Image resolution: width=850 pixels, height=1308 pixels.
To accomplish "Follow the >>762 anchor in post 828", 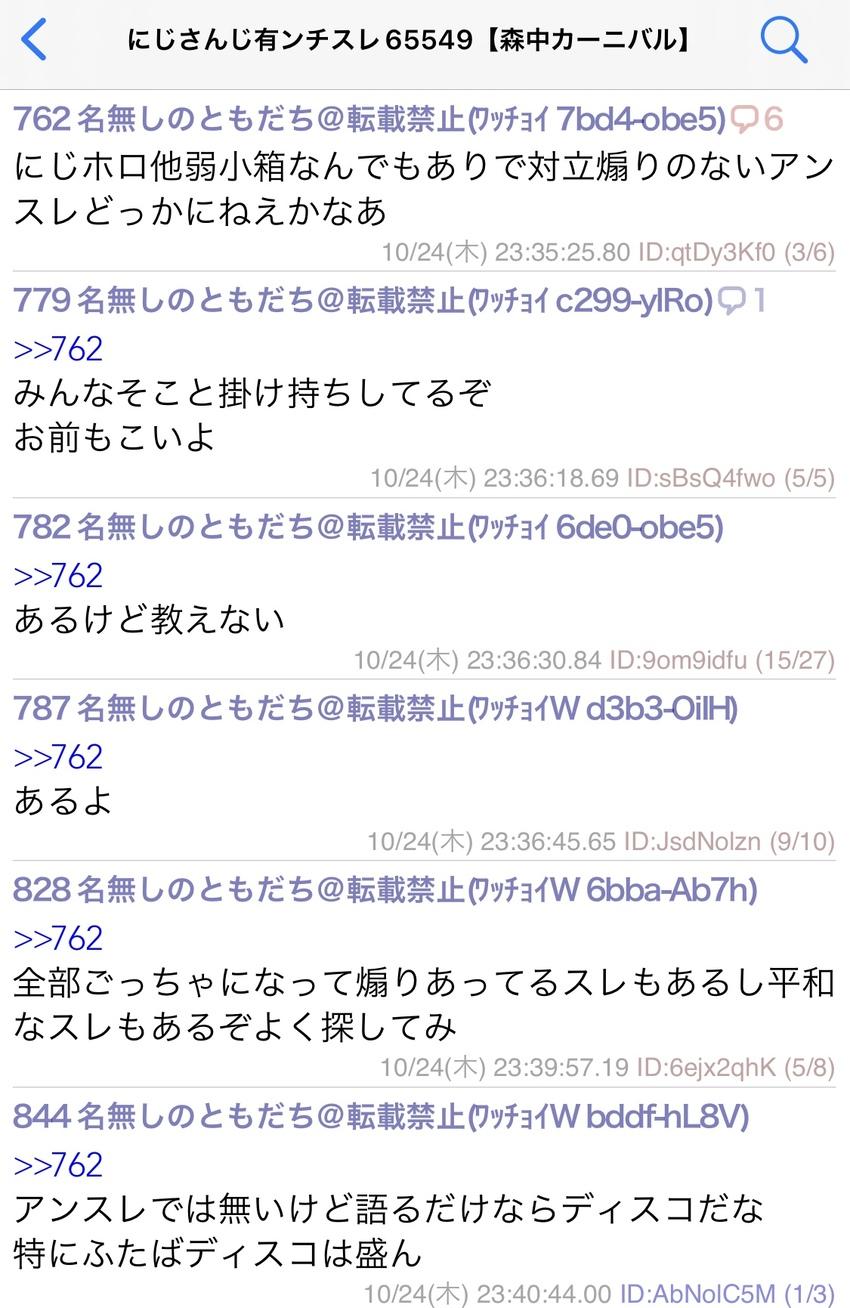I will pos(58,938).
